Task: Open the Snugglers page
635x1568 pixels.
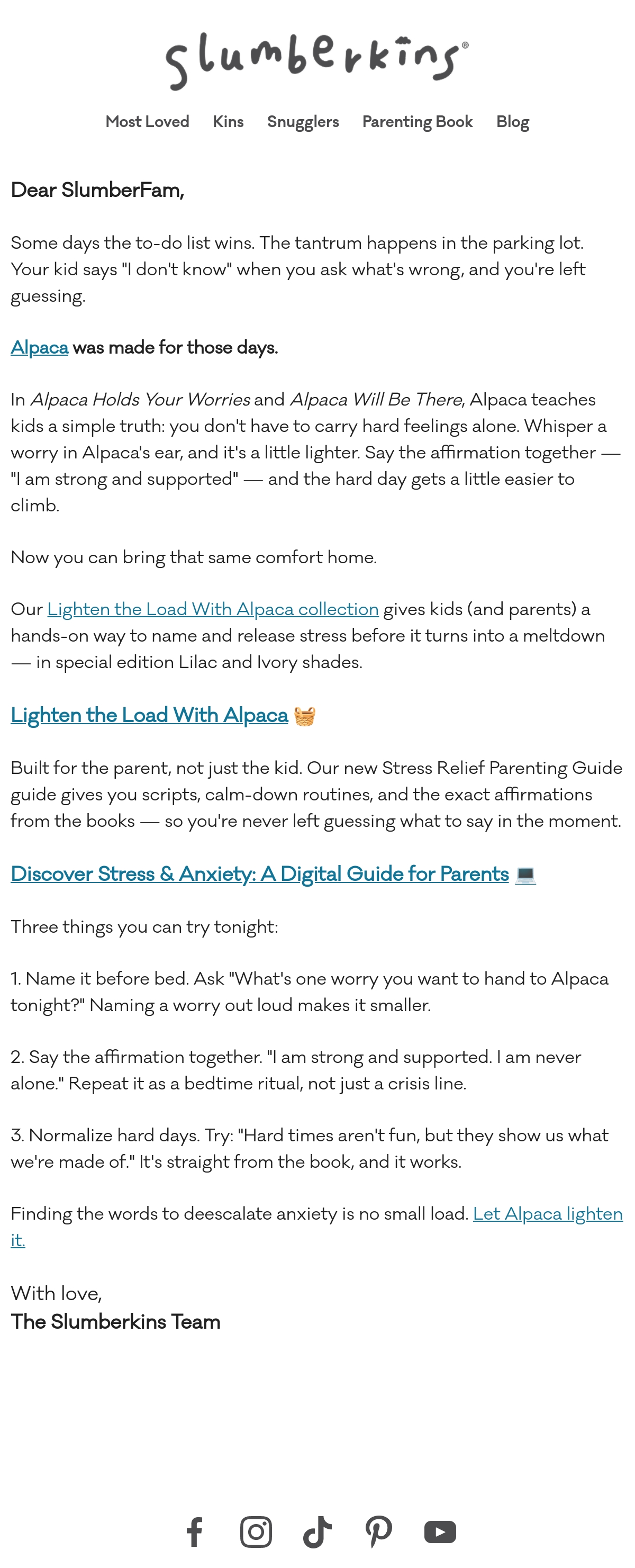Action: point(303,122)
